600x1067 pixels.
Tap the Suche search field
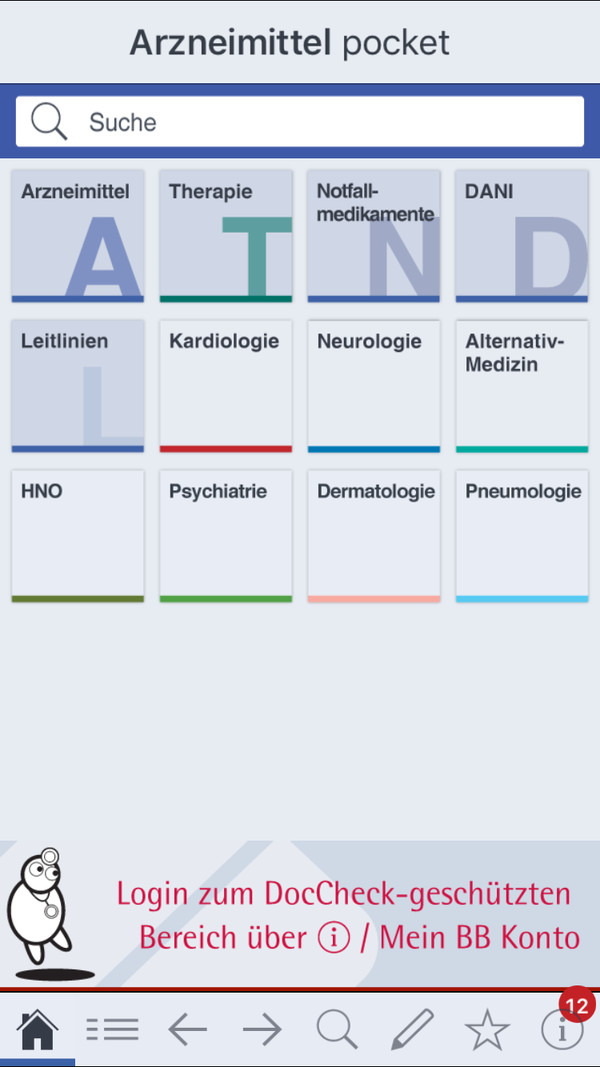coord(300,122)
